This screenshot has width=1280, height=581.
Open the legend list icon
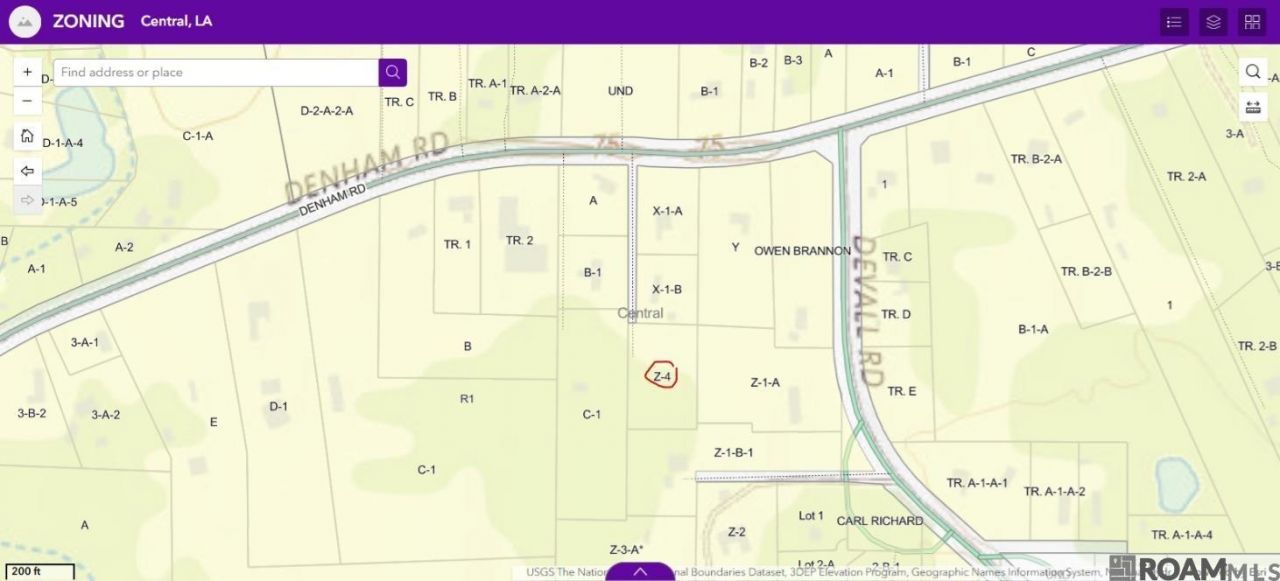(1175, 22)
